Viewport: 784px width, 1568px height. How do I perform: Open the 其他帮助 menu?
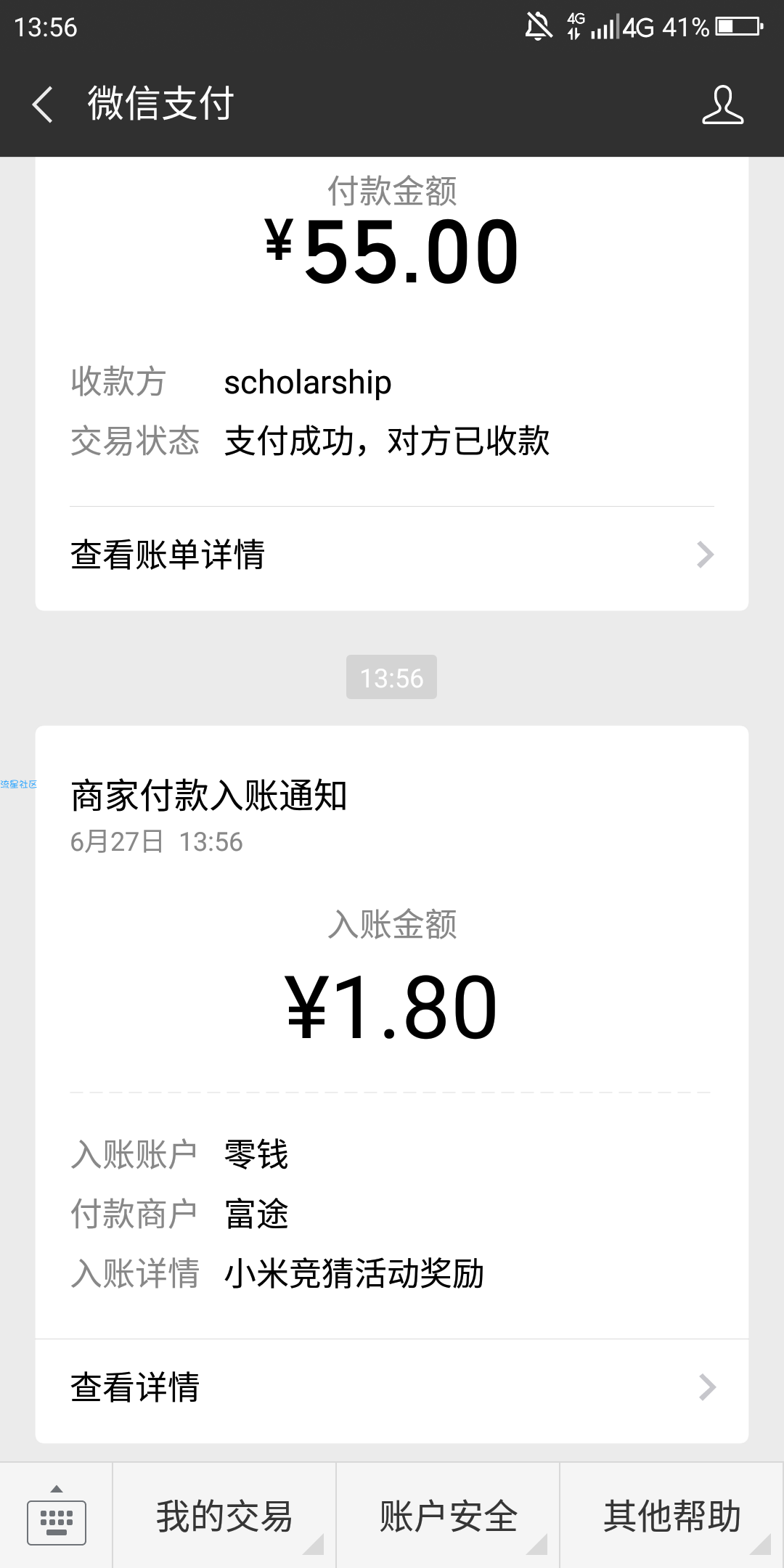(x=672, y=1516)
